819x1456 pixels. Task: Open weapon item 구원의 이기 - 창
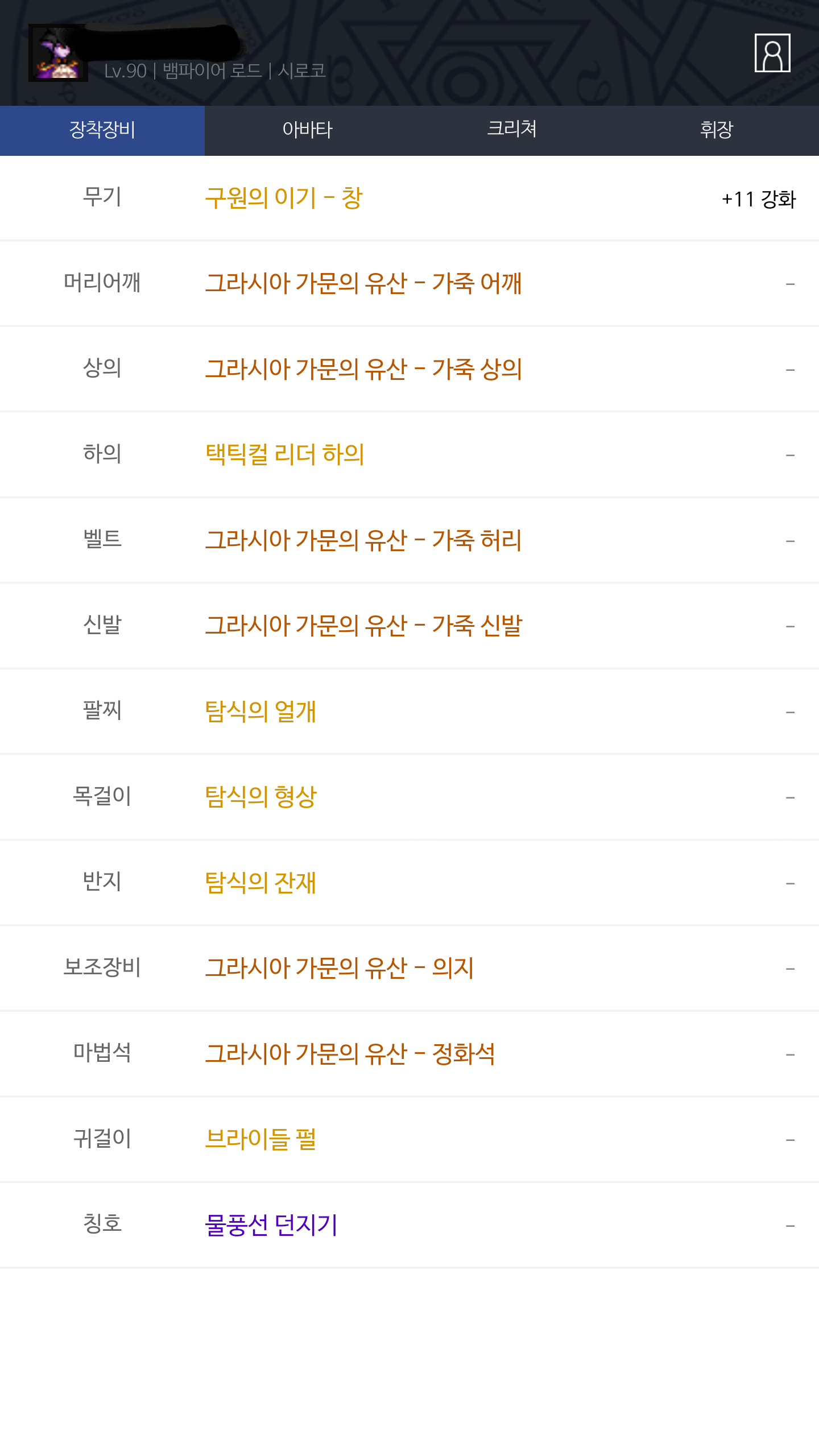tap(283, 198)
